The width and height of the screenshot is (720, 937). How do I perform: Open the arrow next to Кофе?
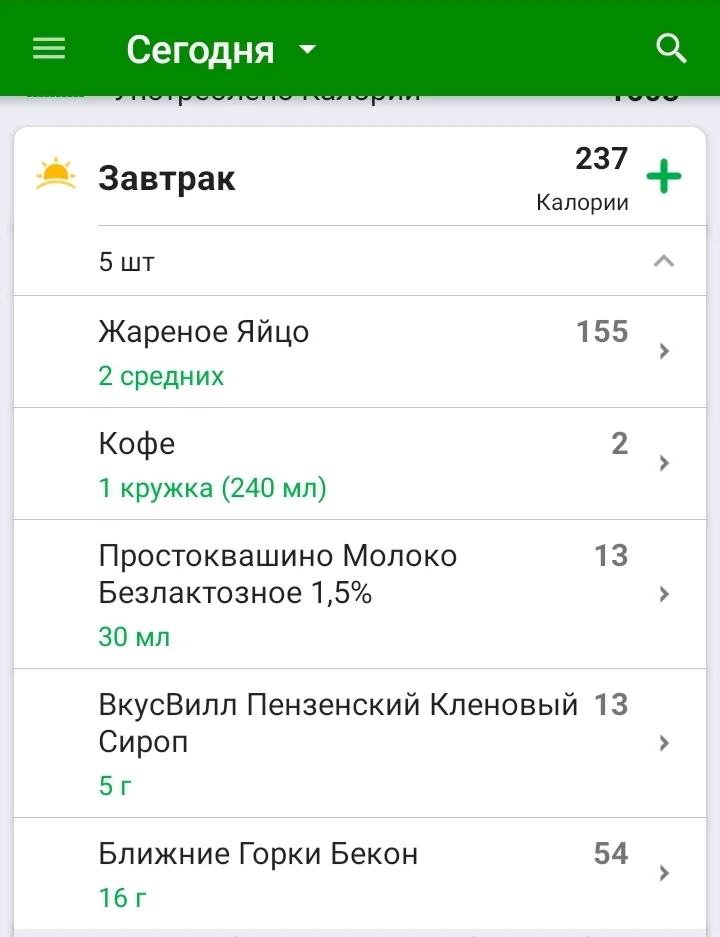[664, 463]
